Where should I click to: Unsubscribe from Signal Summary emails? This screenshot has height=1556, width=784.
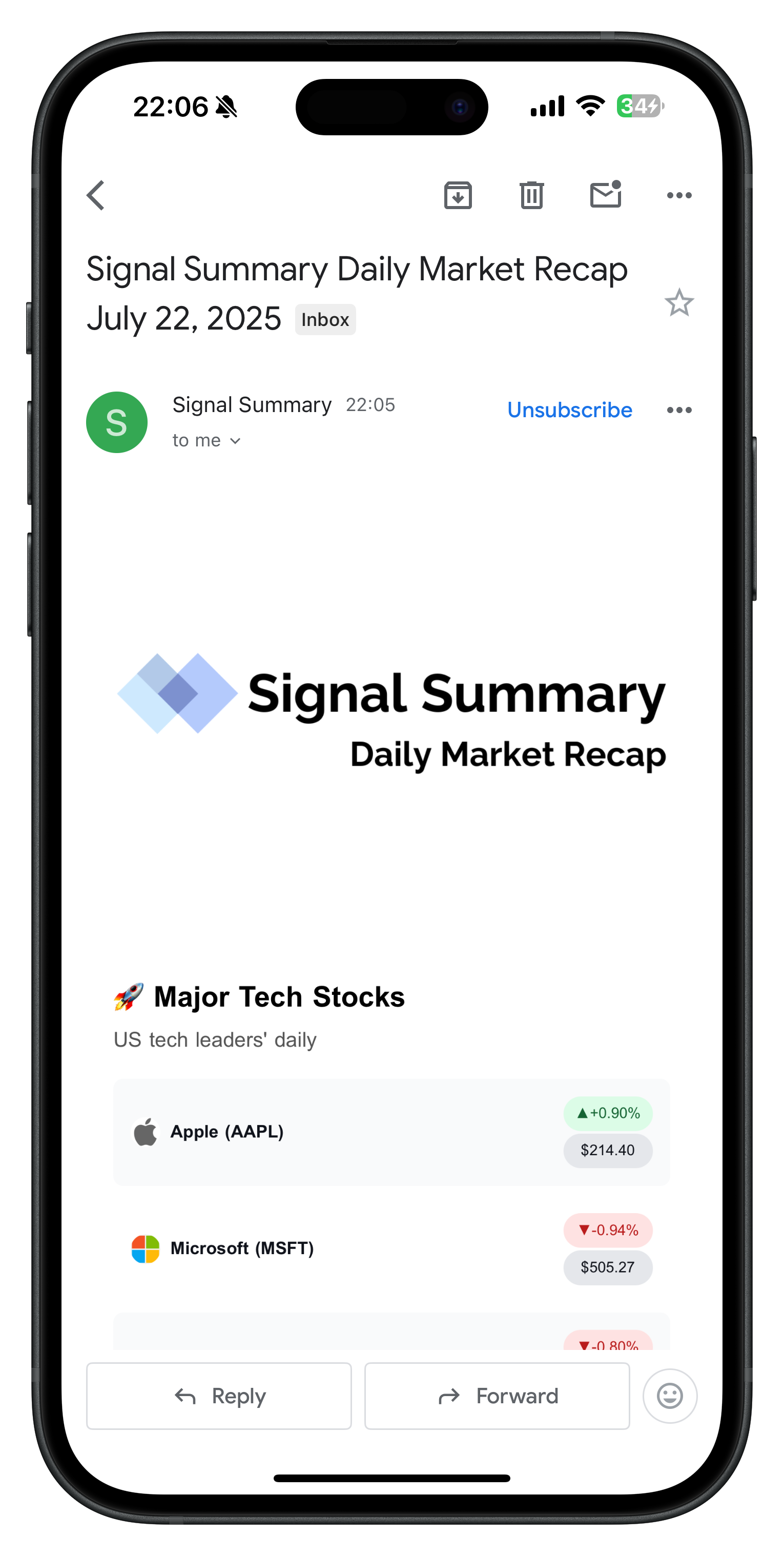pyautogui.click(x=569, y=410)
